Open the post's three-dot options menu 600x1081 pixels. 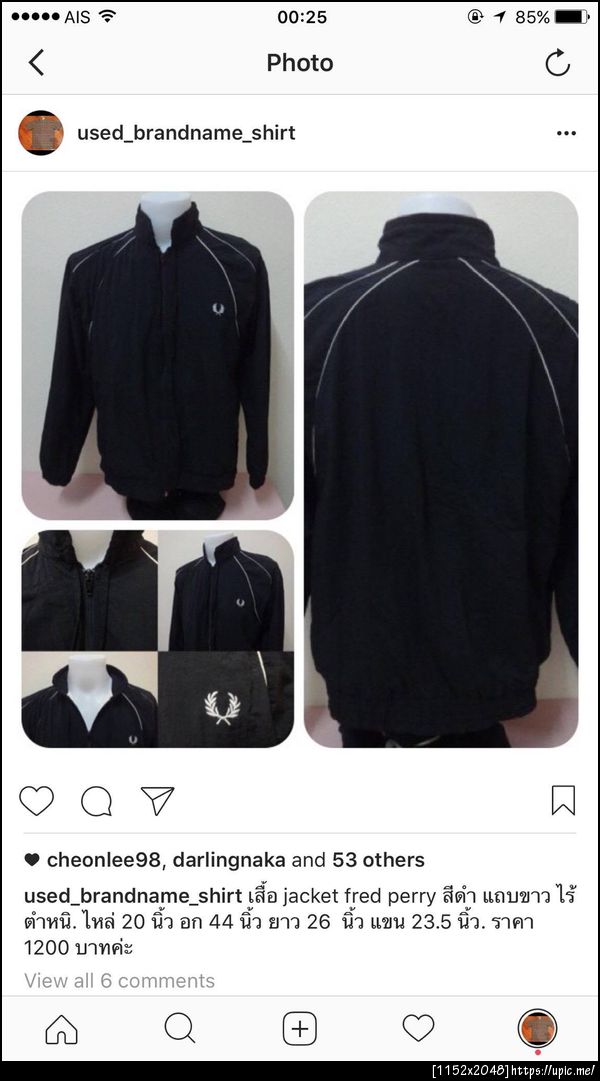(566, 133)
